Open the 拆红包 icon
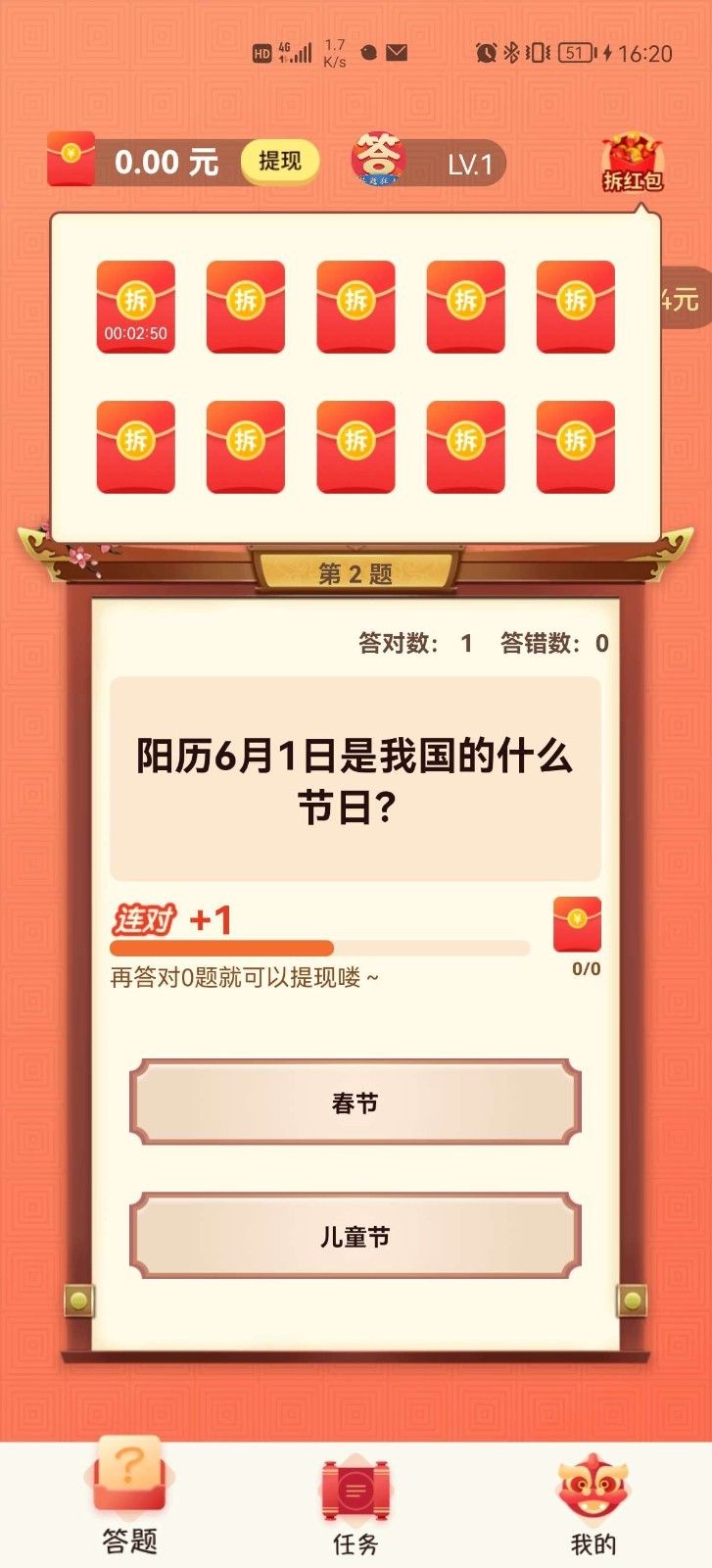Screen dimensions: 712x1568 (x=632, y=163)
